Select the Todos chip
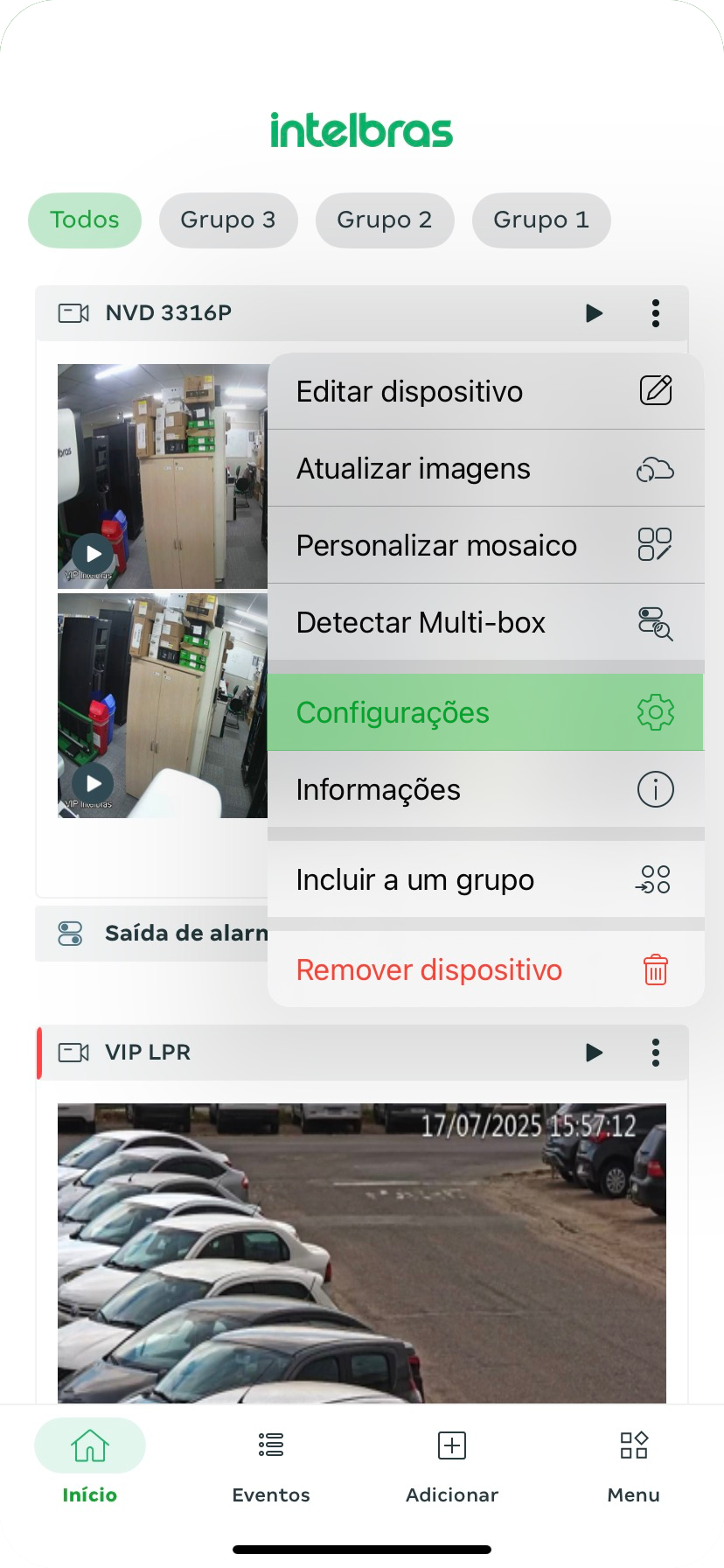The height and width of the screenshot is (1568, 724). coord(85,220)
